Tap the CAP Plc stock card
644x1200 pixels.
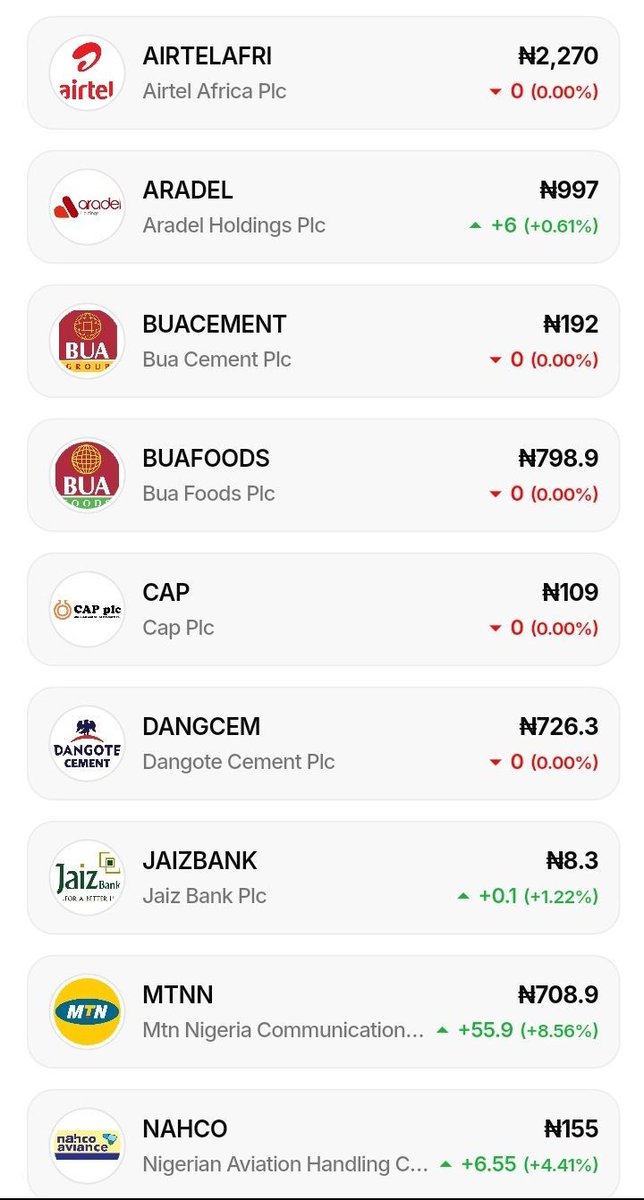[x=323, y=609]
